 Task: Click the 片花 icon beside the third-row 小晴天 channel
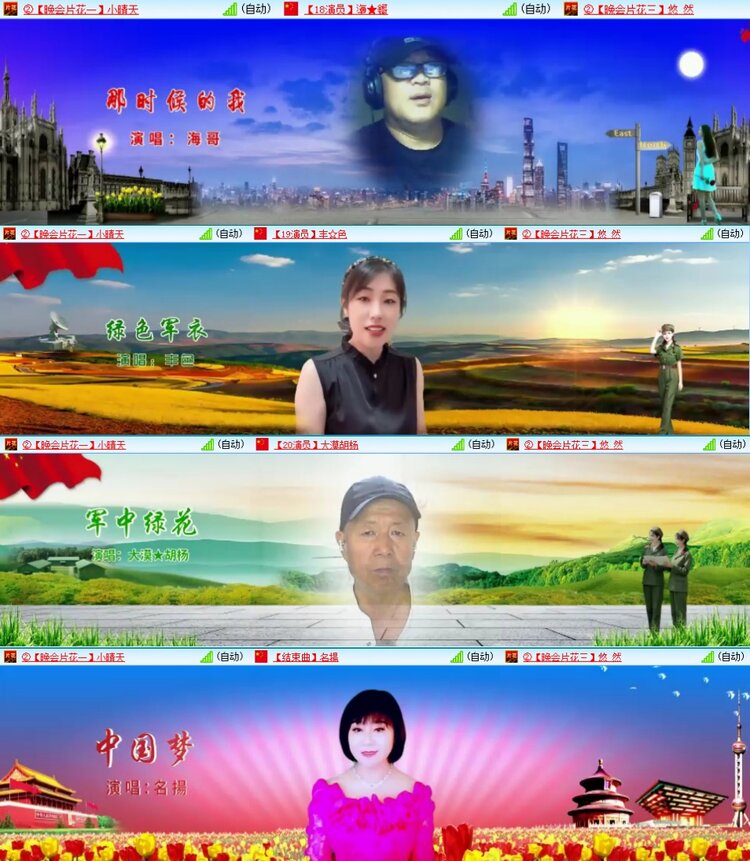pos(10,445)
